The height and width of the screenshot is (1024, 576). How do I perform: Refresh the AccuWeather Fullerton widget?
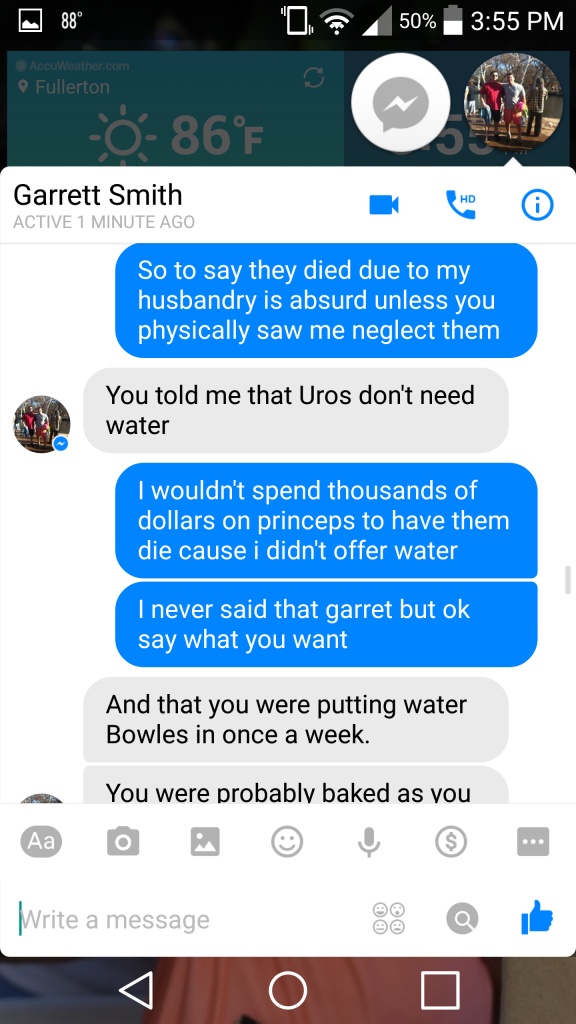pyautogui.click(x=314, y=78)
